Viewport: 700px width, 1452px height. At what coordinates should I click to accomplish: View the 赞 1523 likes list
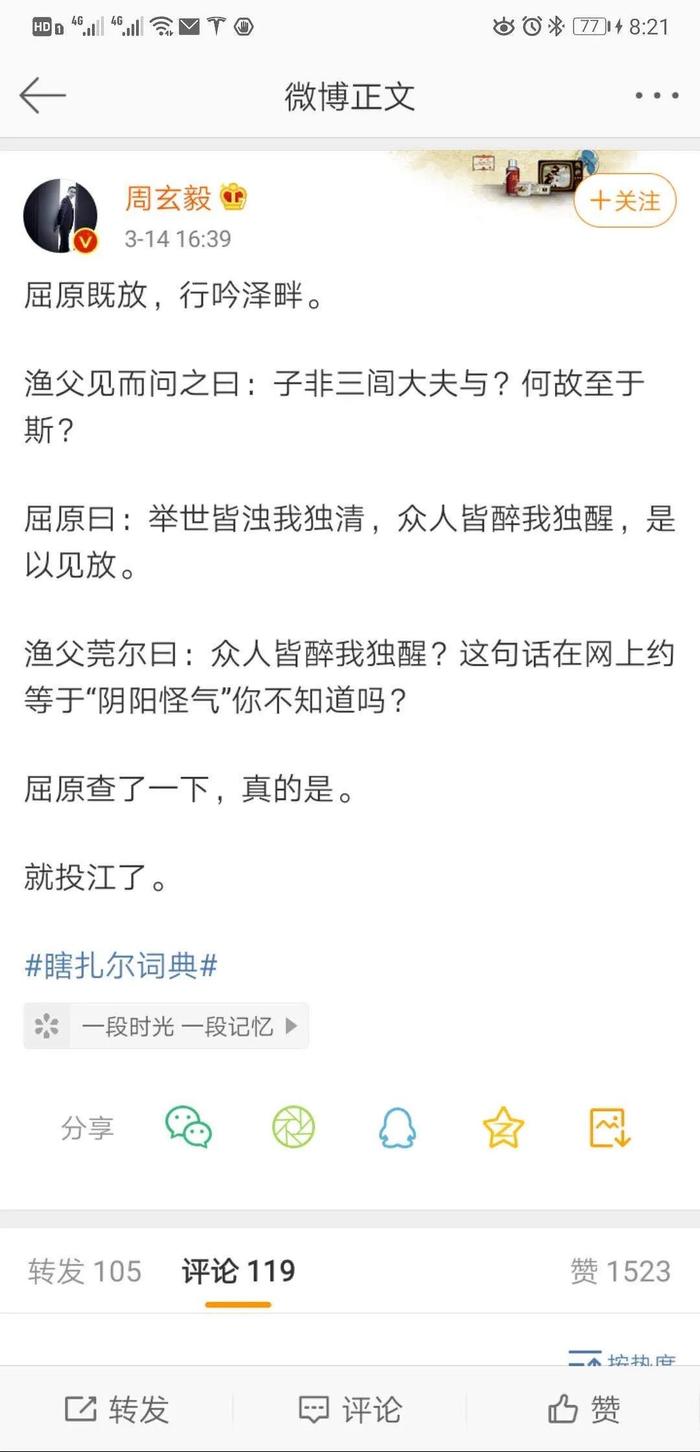[619, 1271]
